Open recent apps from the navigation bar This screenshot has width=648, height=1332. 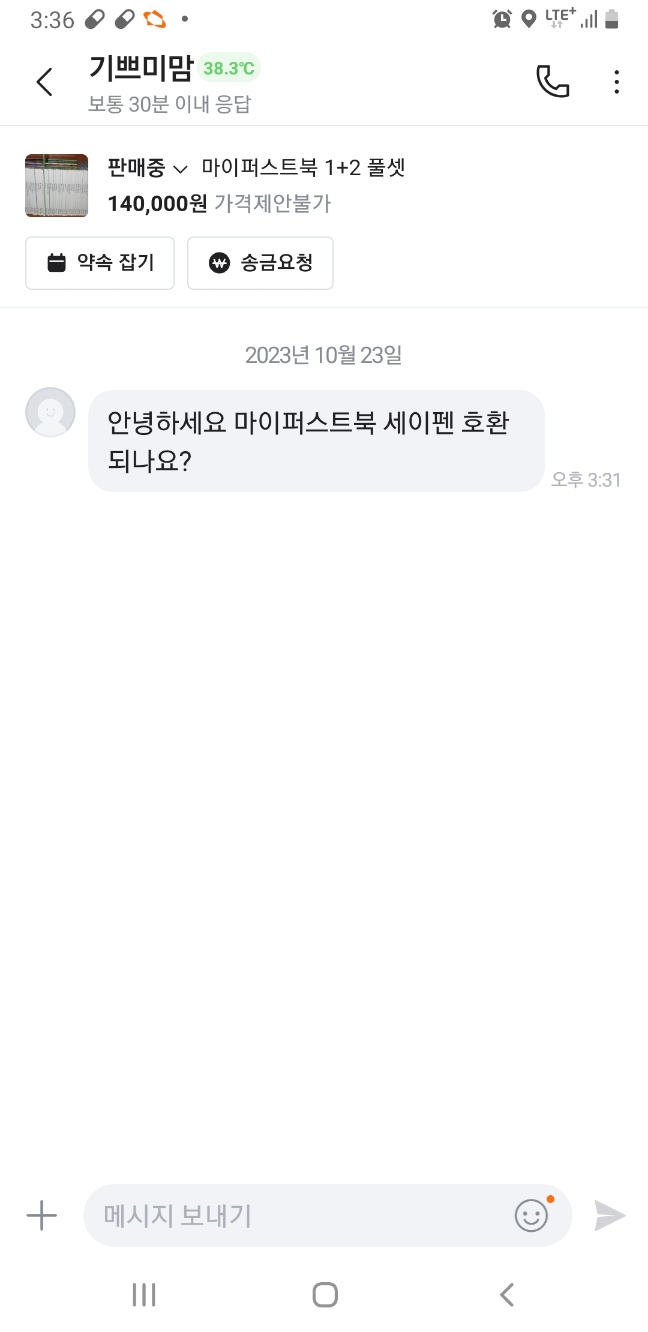point(144,1295)
